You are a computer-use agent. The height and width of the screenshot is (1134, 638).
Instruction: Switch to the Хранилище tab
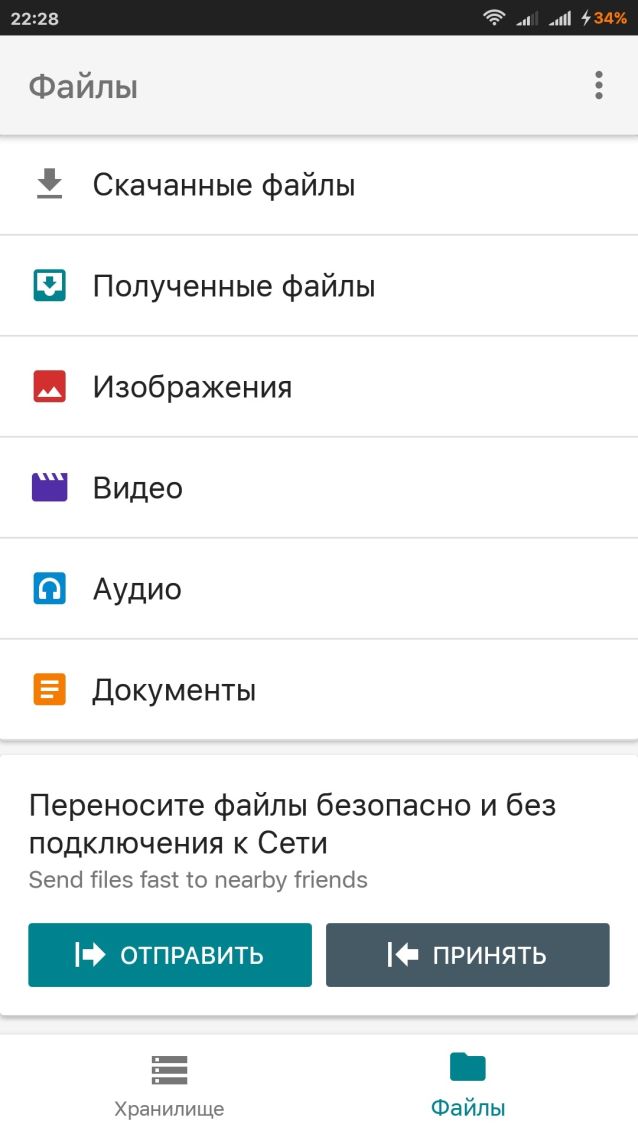click(x=169, y=1085)
